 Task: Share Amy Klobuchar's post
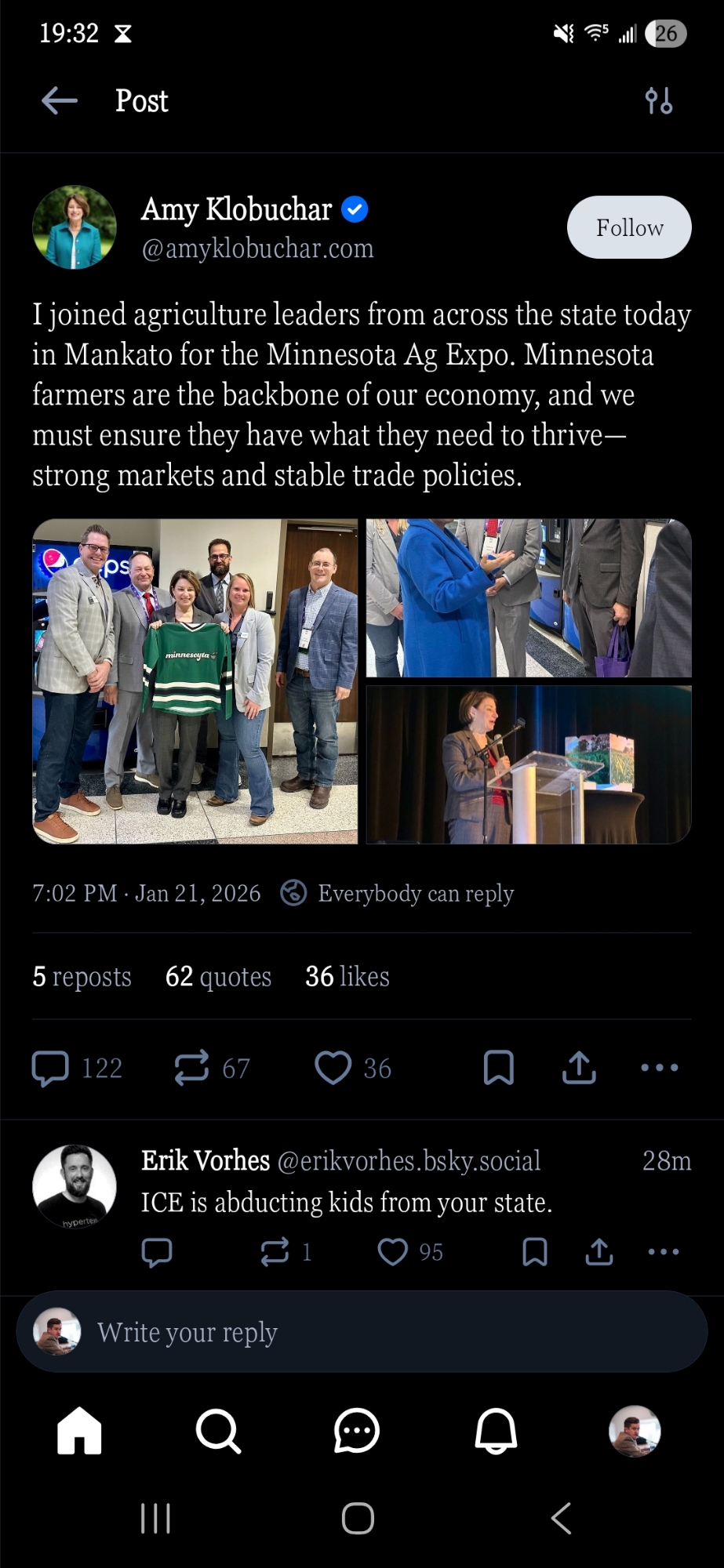coord(579,1068)
